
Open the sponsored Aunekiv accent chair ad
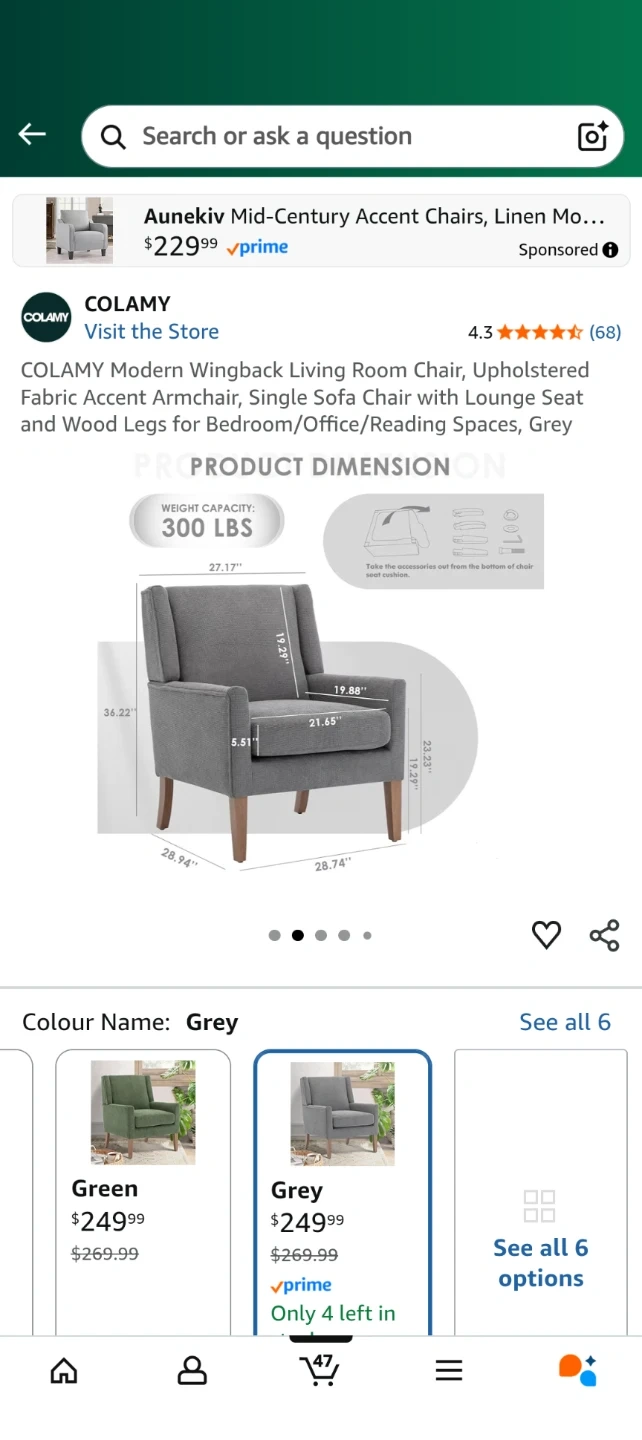tap(321, 231)
